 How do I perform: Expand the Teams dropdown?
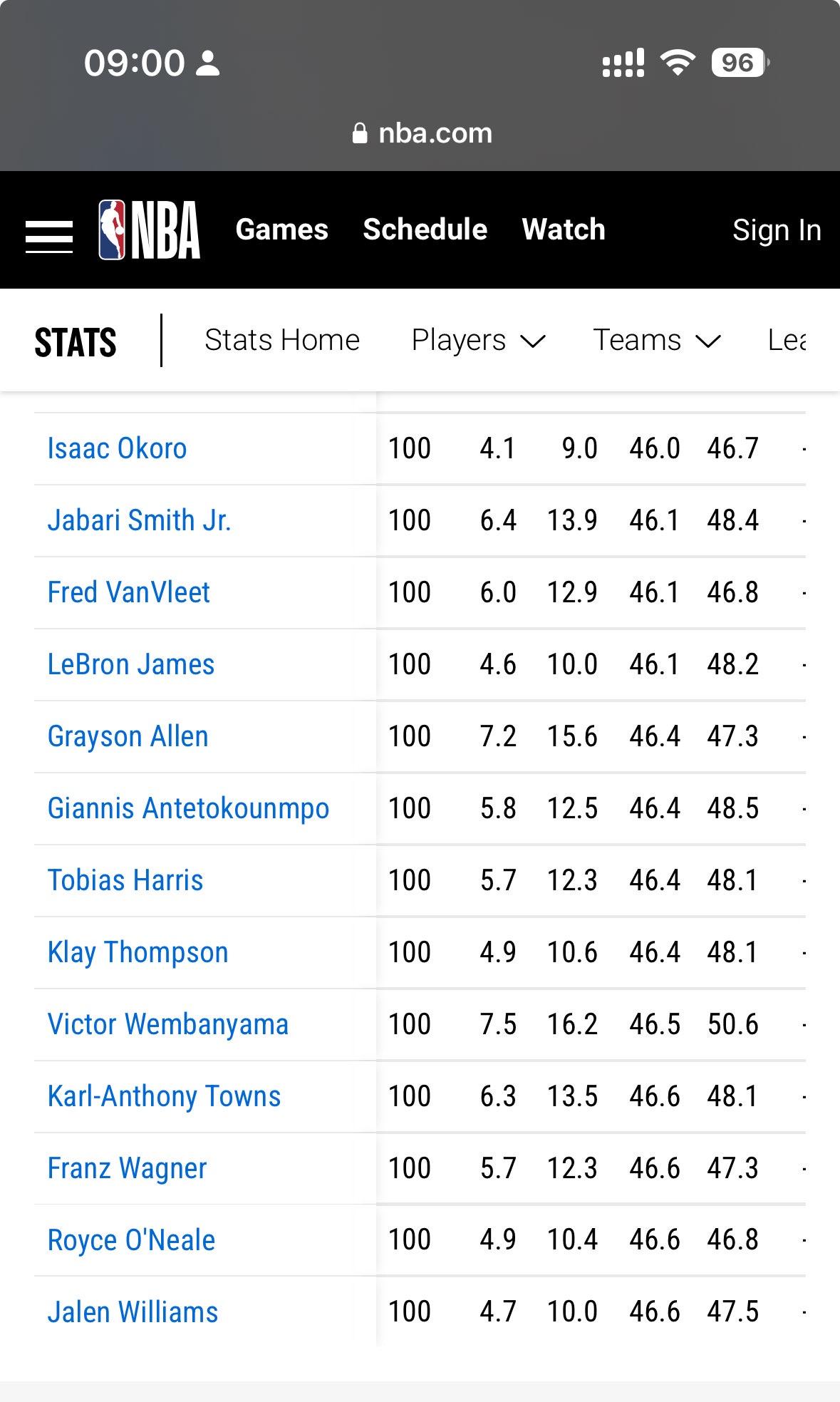[656, 340]
